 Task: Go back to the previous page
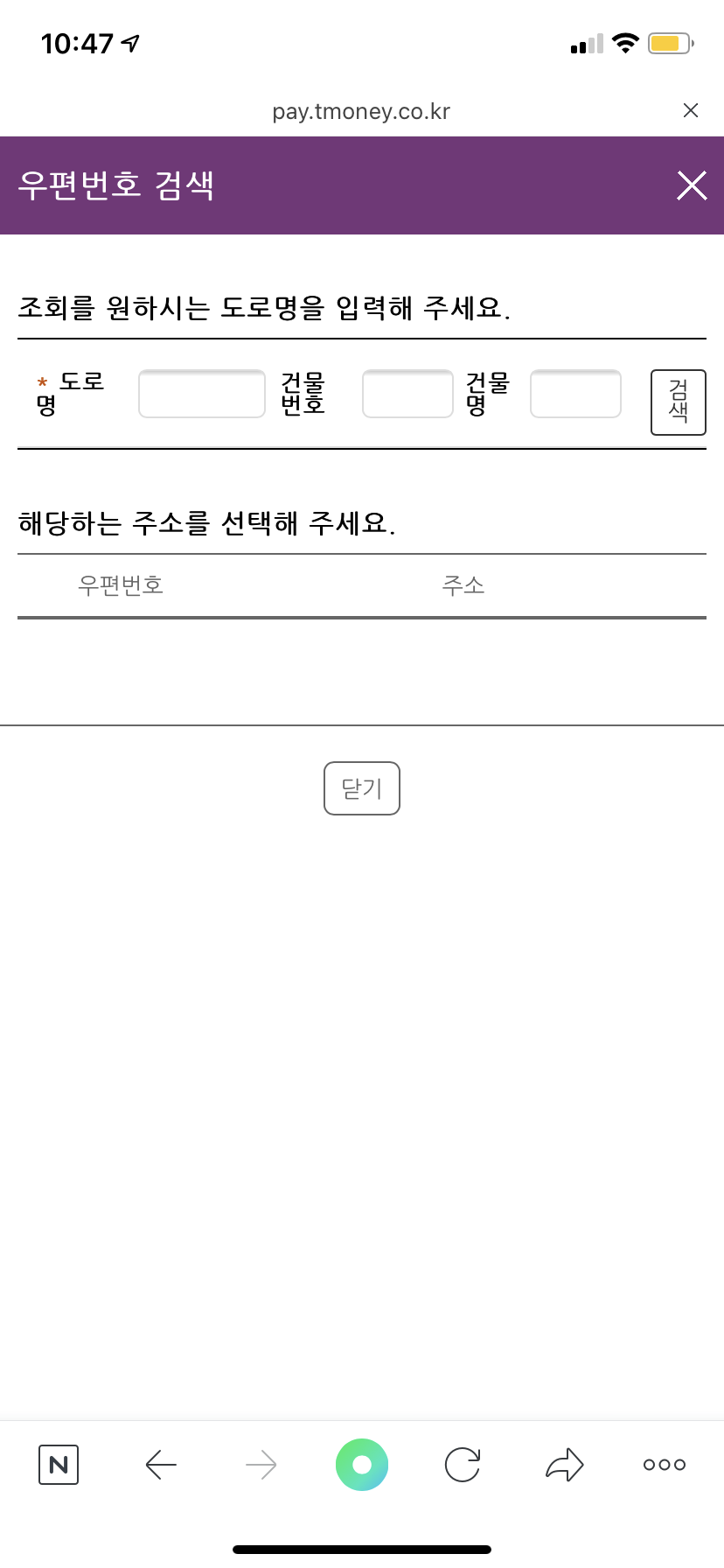[x=161, y=1465]
